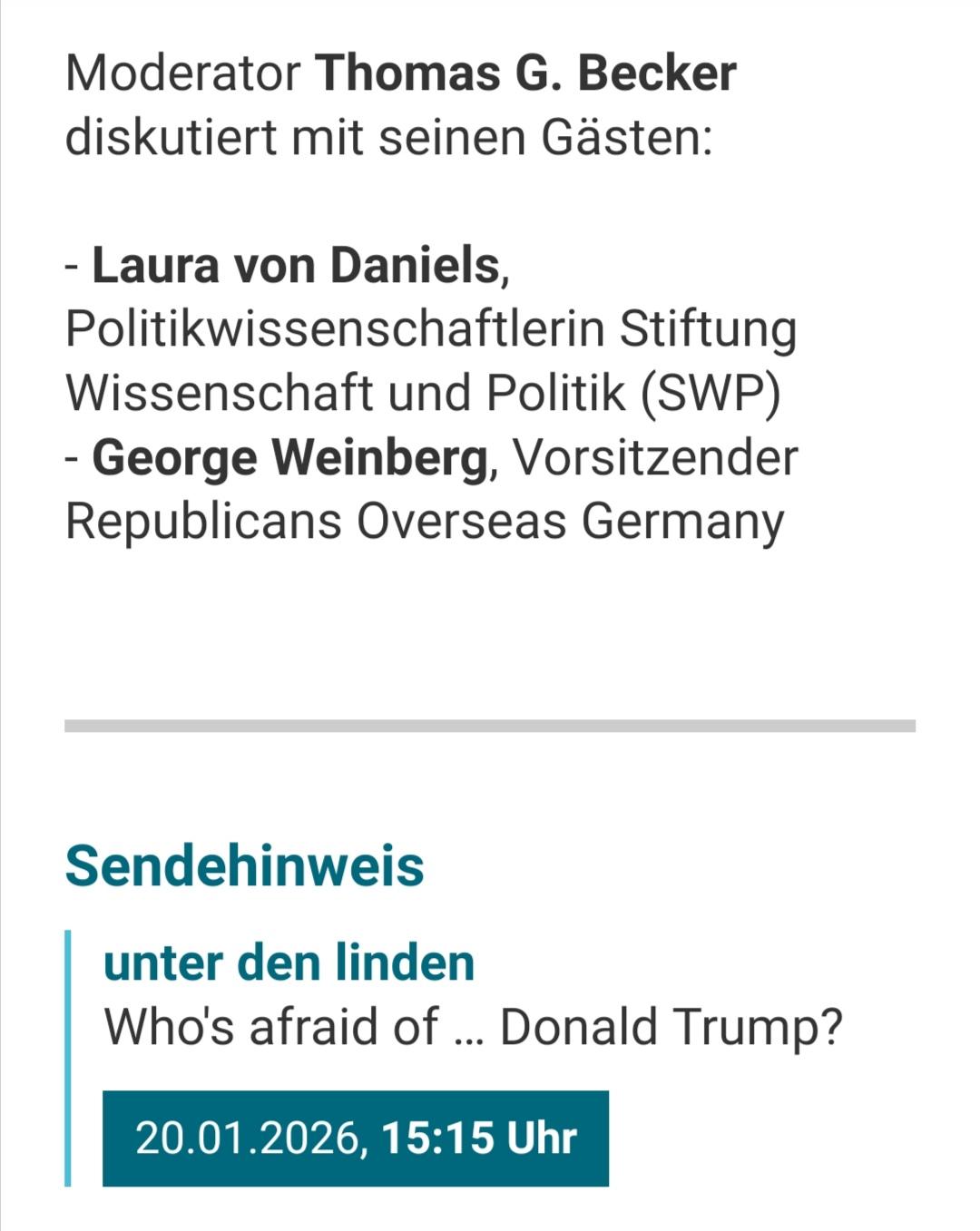Open the 'unter den linden' broadcast link
Image resolution: width=980 pixels, height=1231 pixels.
(x=289, y=962)
